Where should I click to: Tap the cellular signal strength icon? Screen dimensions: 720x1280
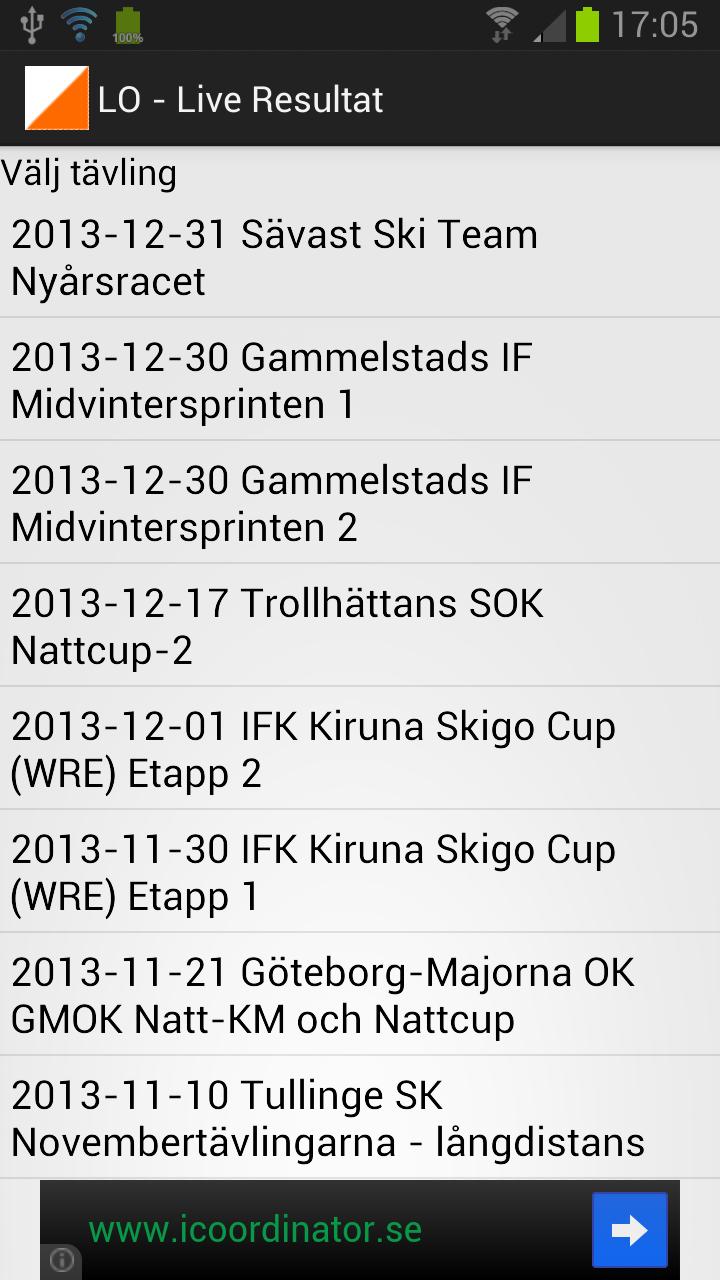[x=548, y=25]
